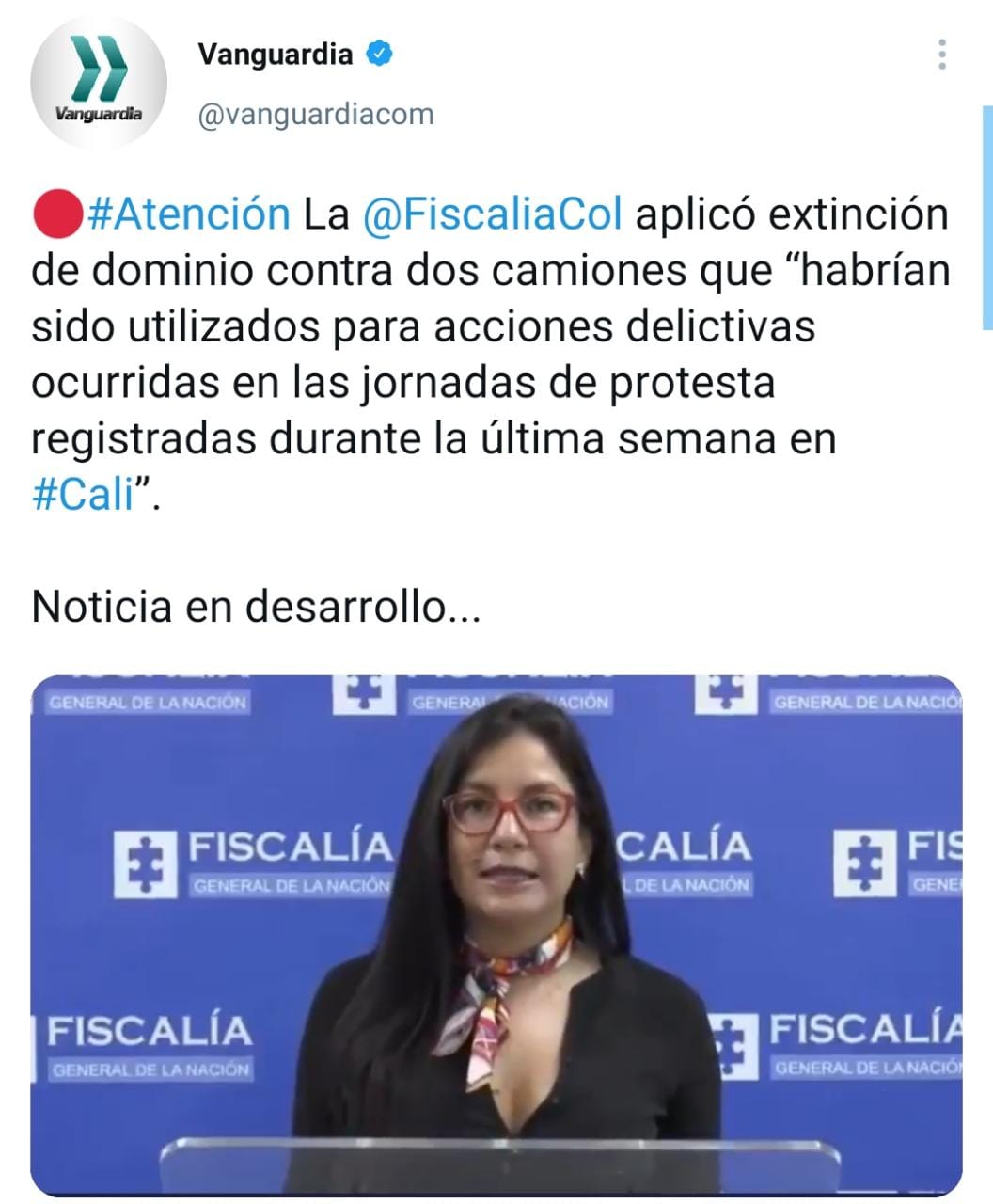Open the Vanguardia account name
This screenshot has width=993, height=1204.
(x=275, y=55)
